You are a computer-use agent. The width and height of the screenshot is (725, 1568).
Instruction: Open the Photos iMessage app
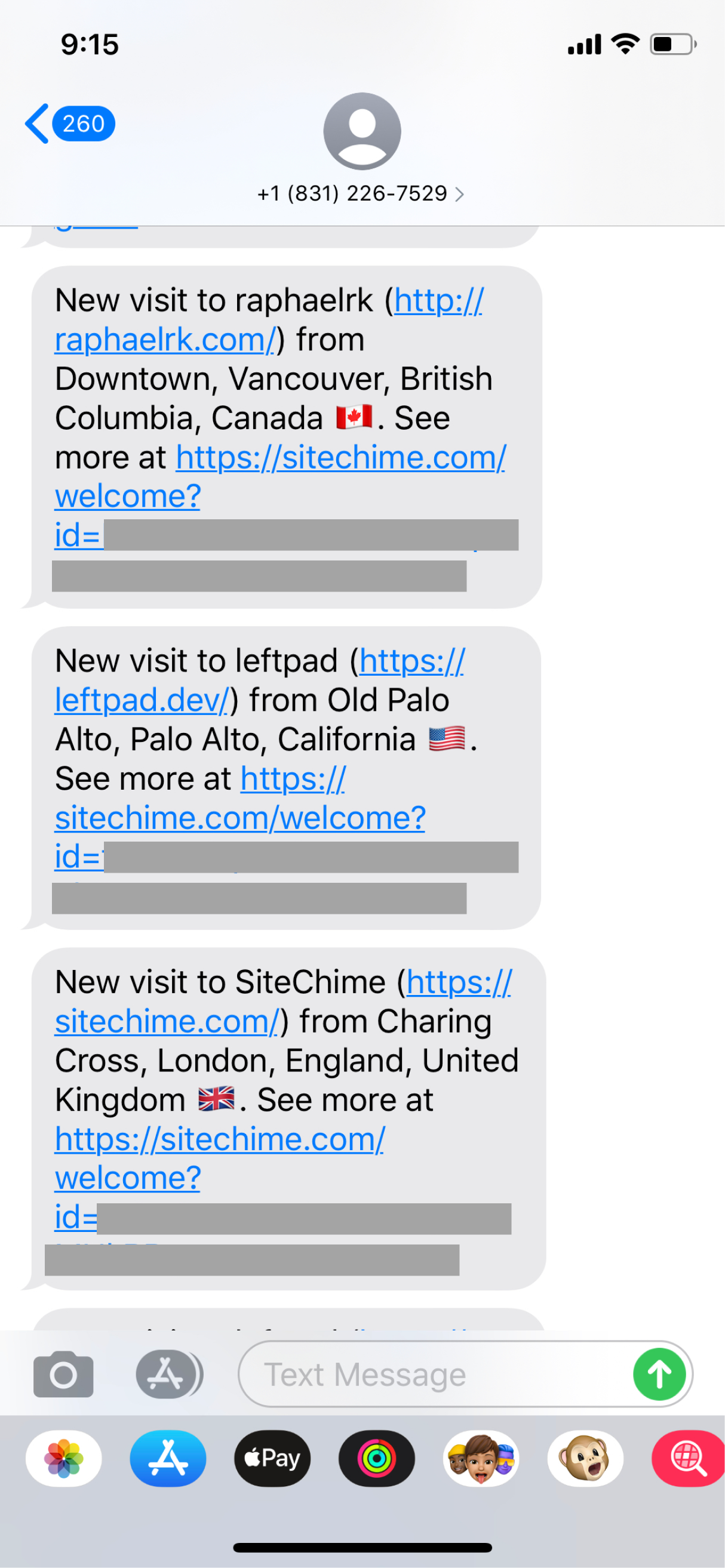[x=64, y=1459]
